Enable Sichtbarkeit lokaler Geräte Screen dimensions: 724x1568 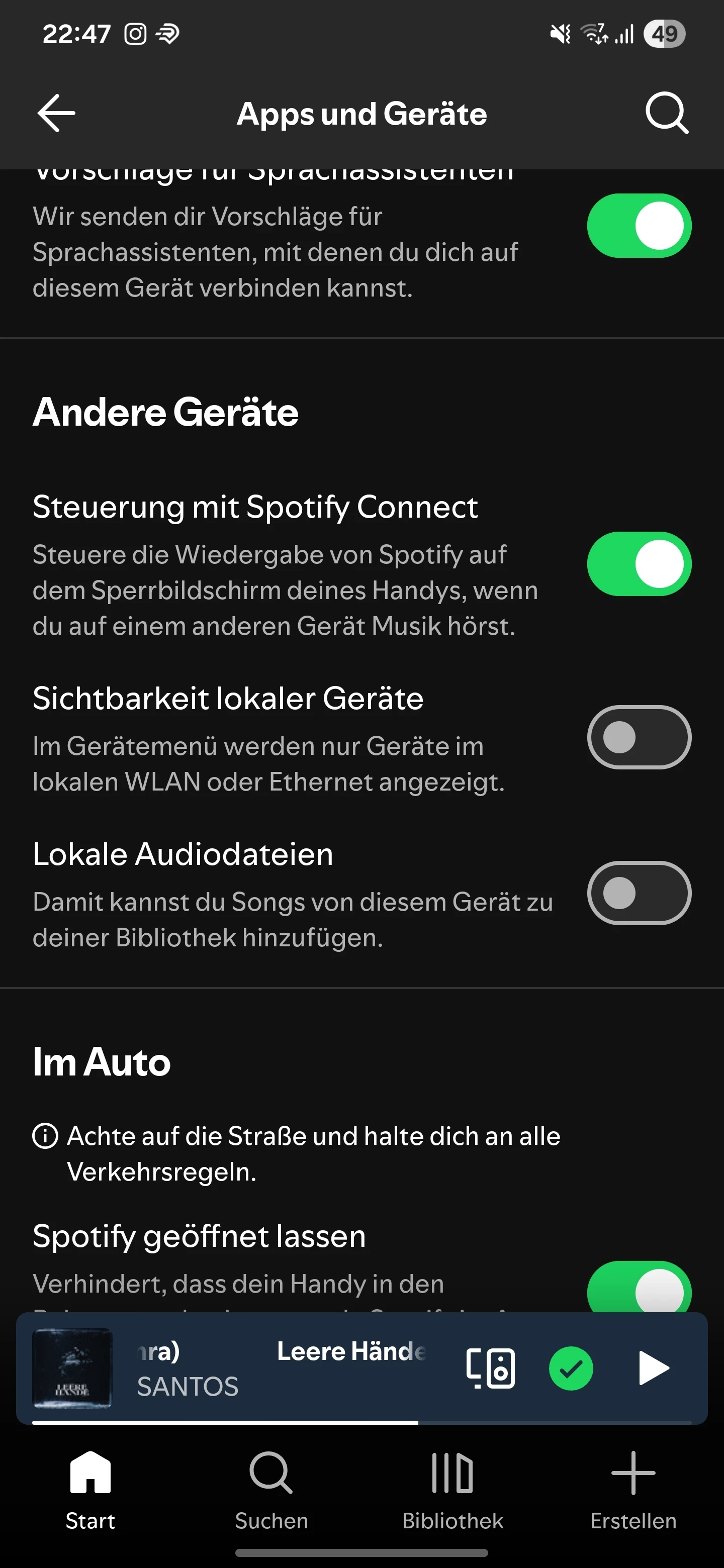click(639, 737)
